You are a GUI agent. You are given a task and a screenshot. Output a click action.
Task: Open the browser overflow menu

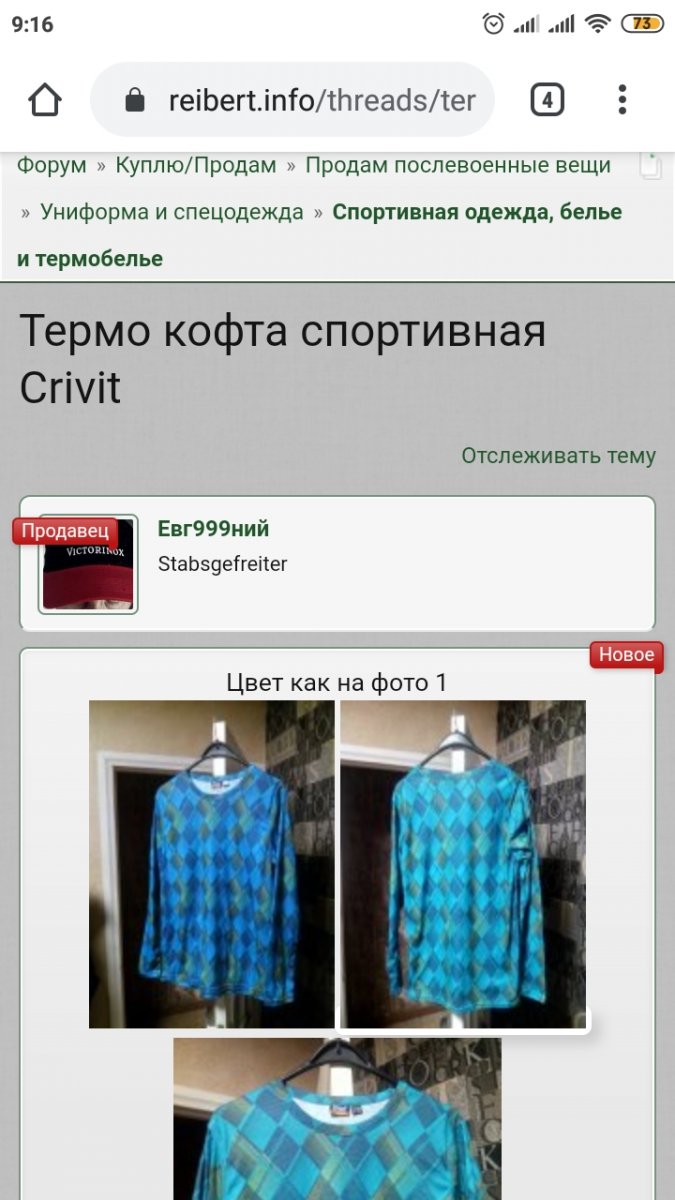tap(622, 100)
